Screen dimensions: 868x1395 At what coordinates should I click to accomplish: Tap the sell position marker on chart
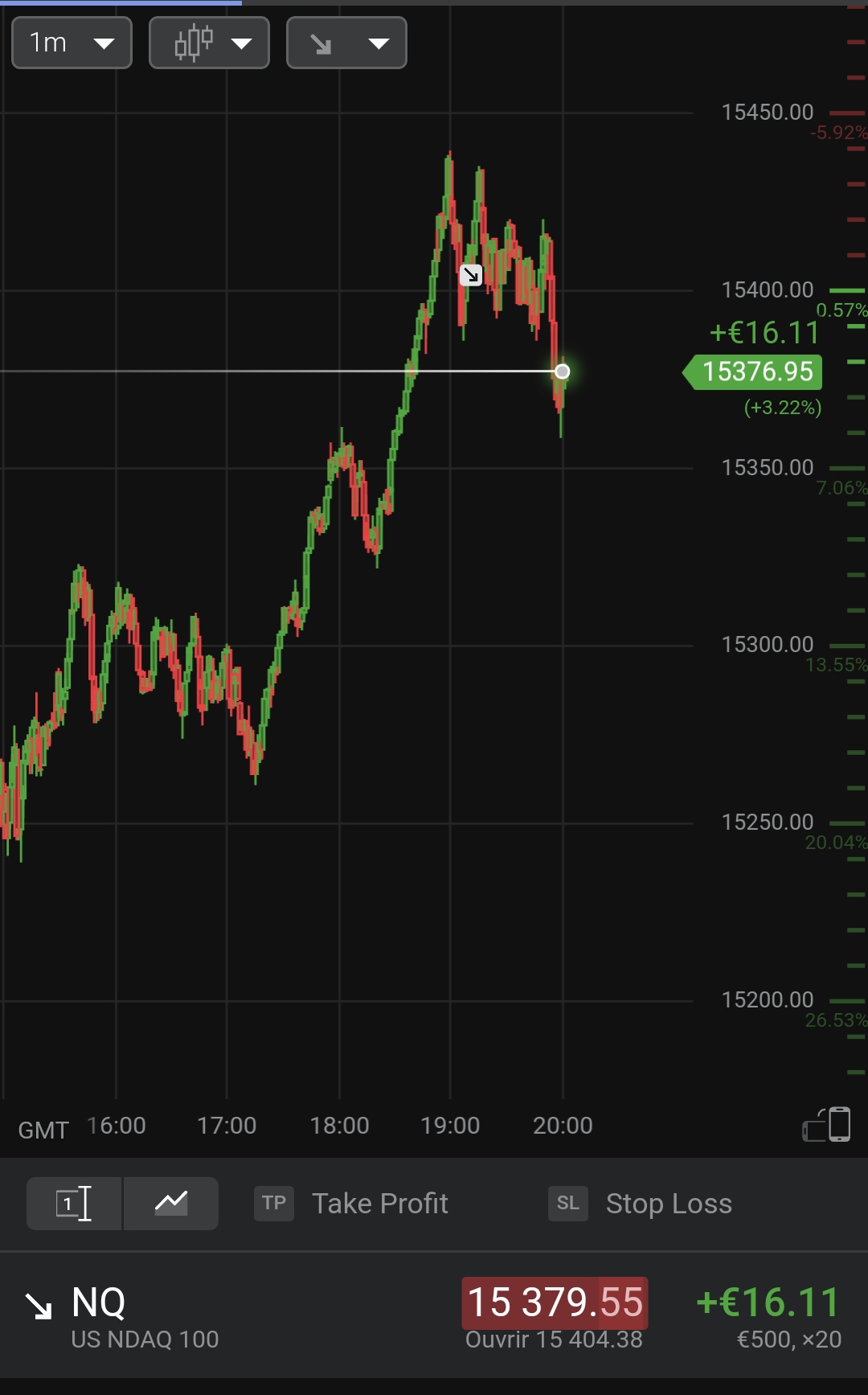tap(470, 275)
